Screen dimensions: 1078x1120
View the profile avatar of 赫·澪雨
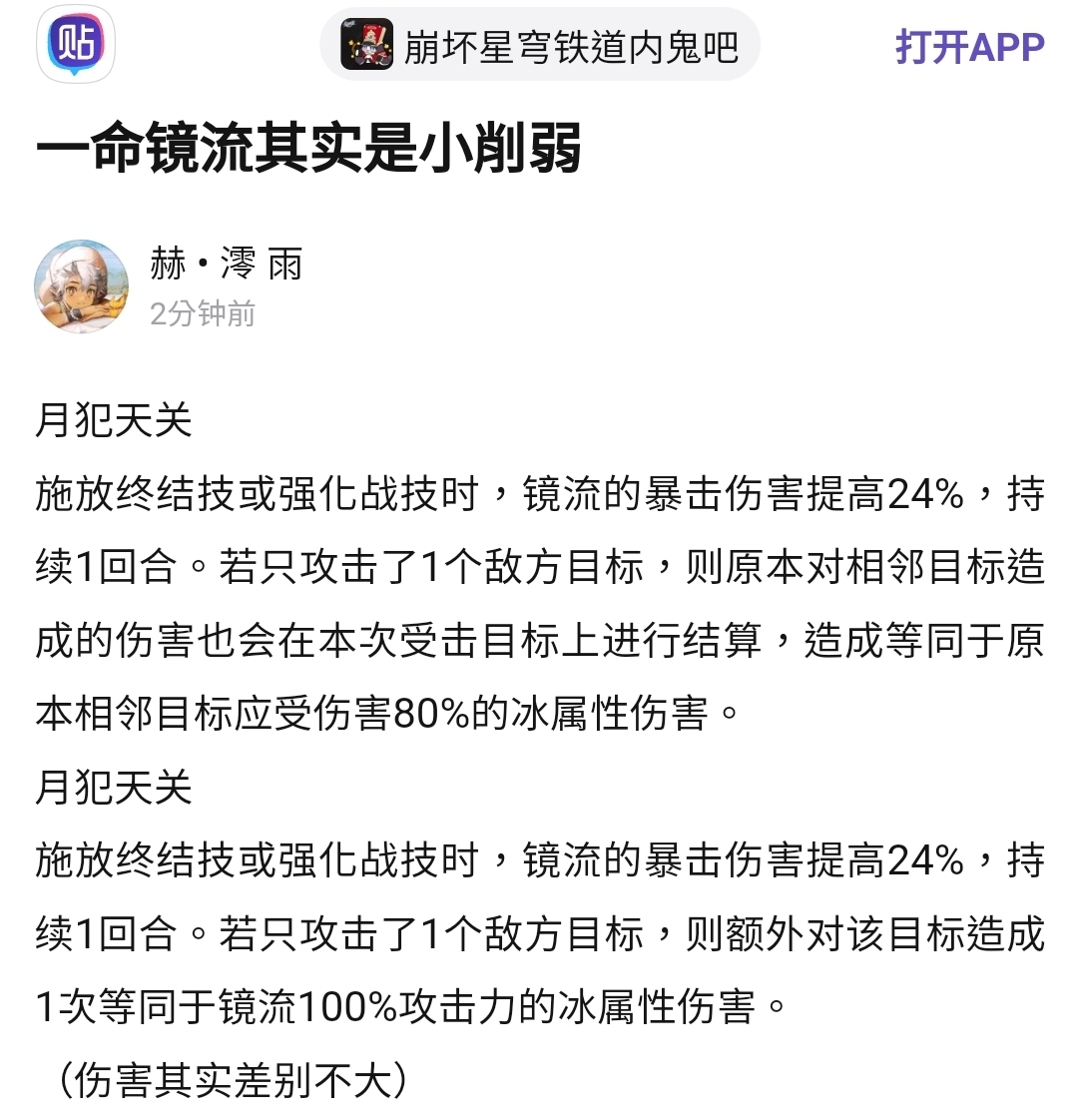[x=82, y=286]
